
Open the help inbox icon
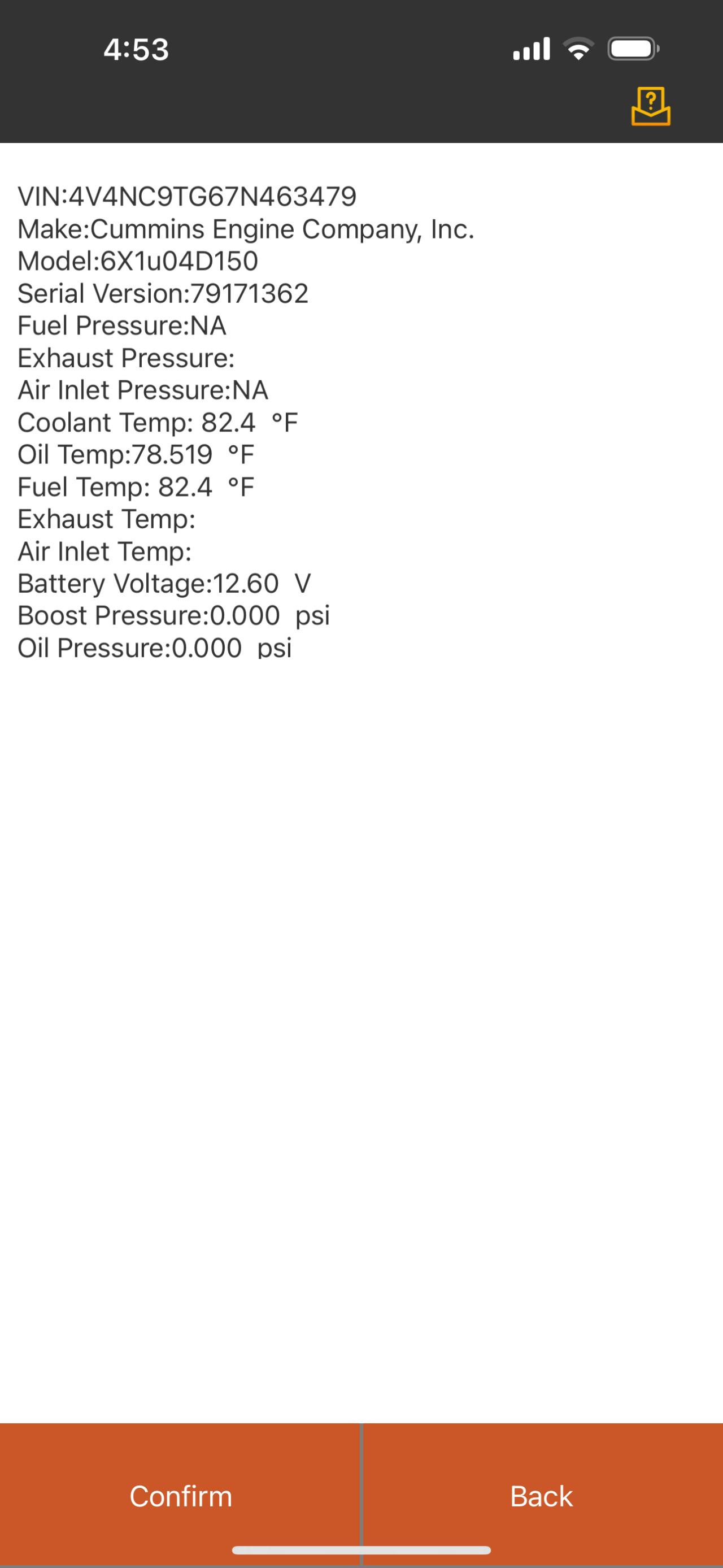651,107
